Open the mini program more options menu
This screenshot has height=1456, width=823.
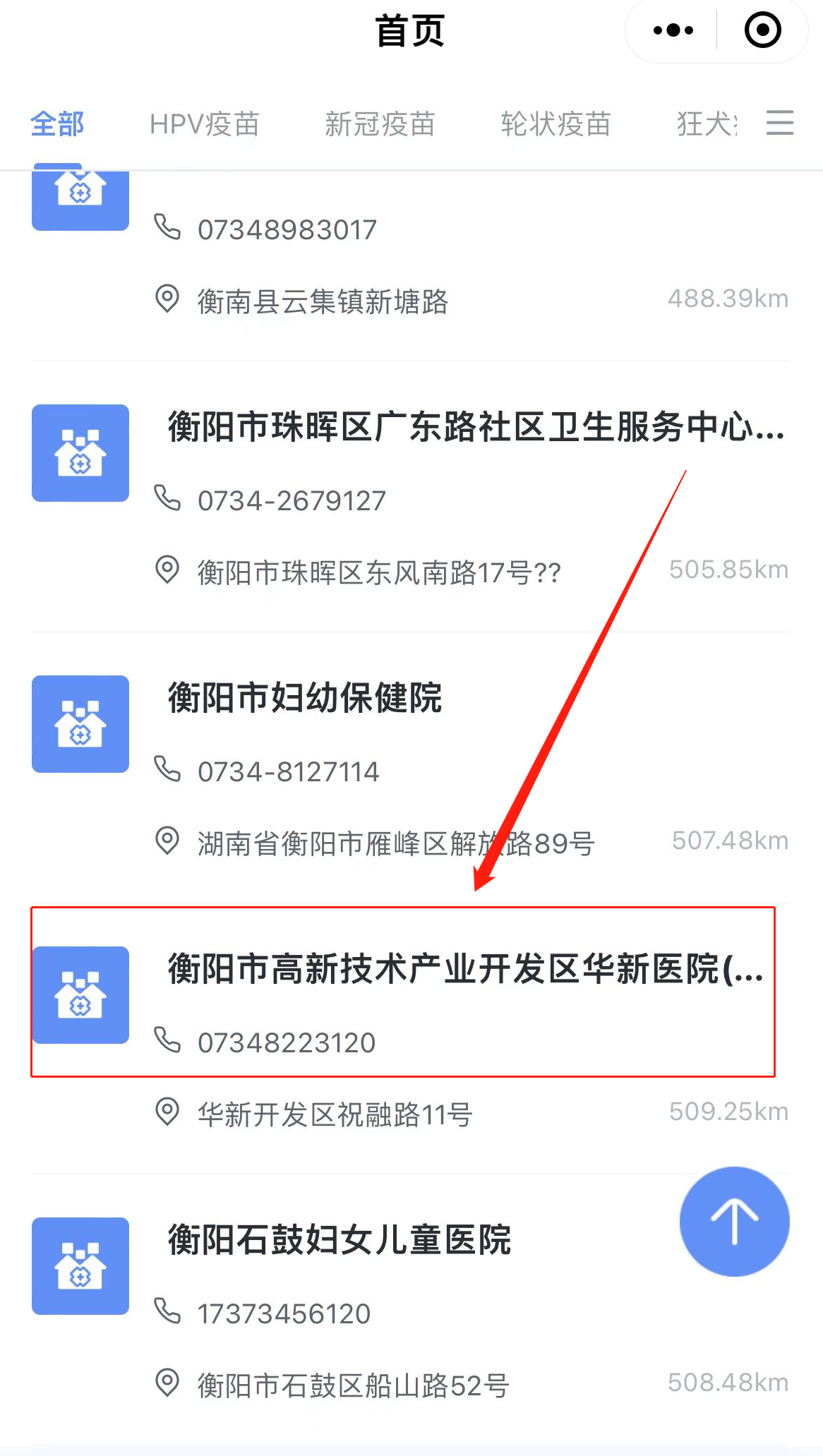tap(673, 30)
